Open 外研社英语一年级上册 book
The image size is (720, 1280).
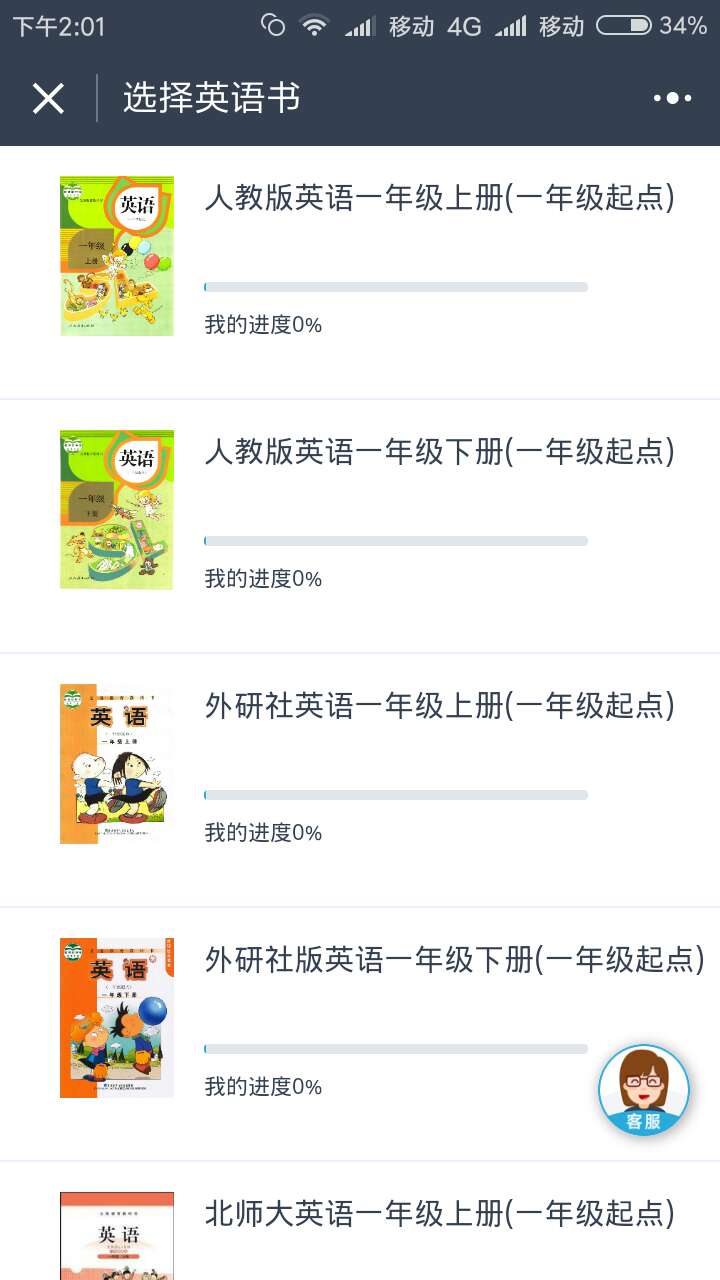click(439, 706)
